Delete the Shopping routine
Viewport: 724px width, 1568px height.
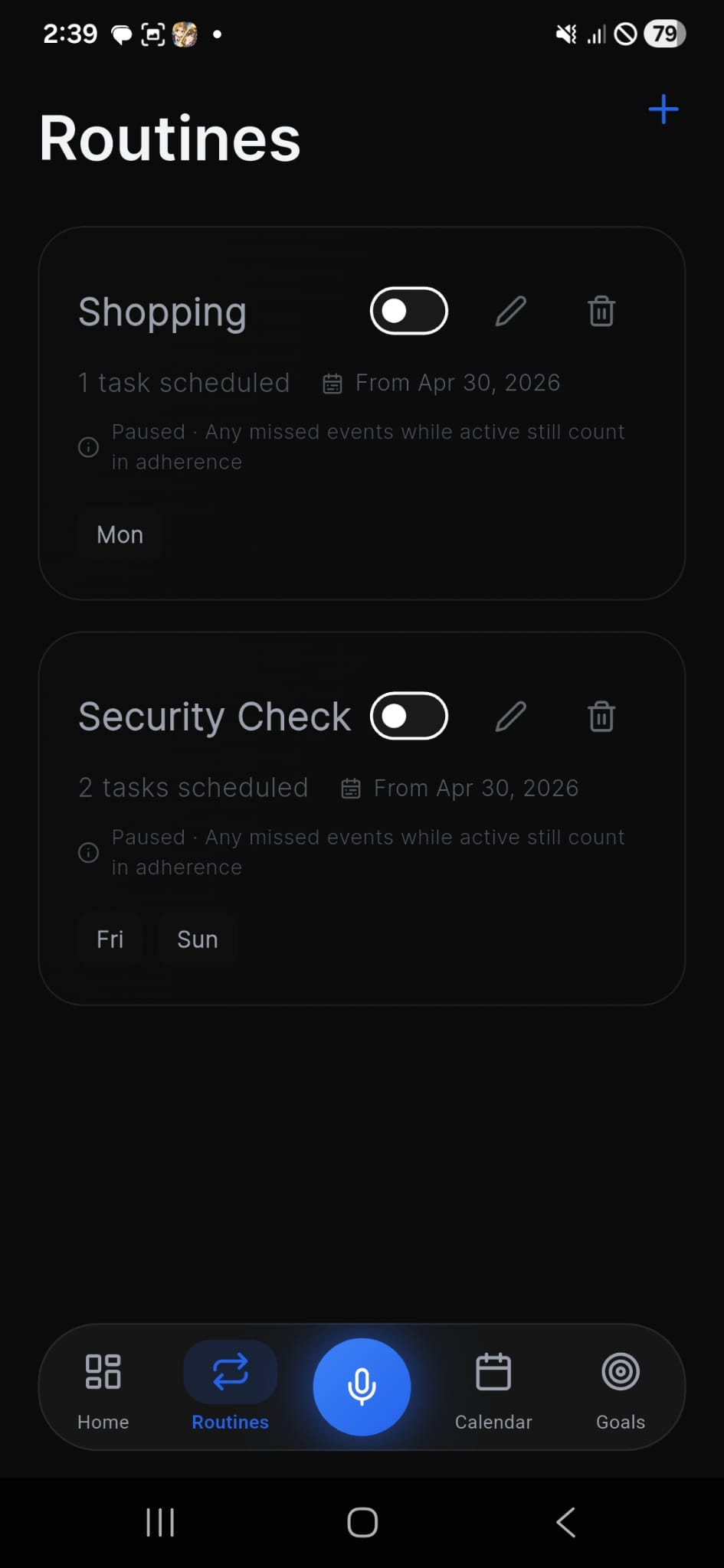pyautogui.click(x=601, y=311)
